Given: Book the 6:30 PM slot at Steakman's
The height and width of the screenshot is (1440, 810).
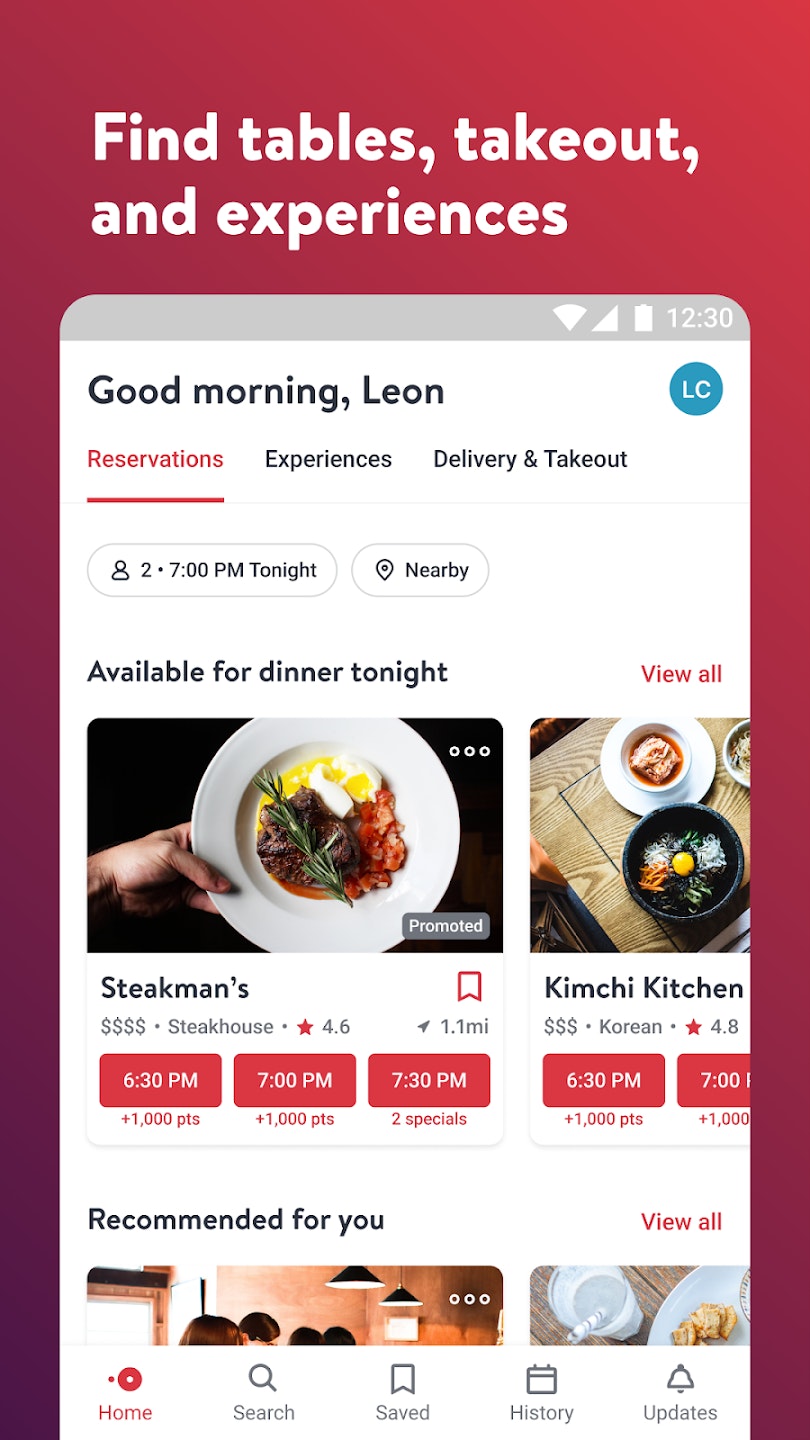Looking at the screenshot, I should tap(160, 1080).
